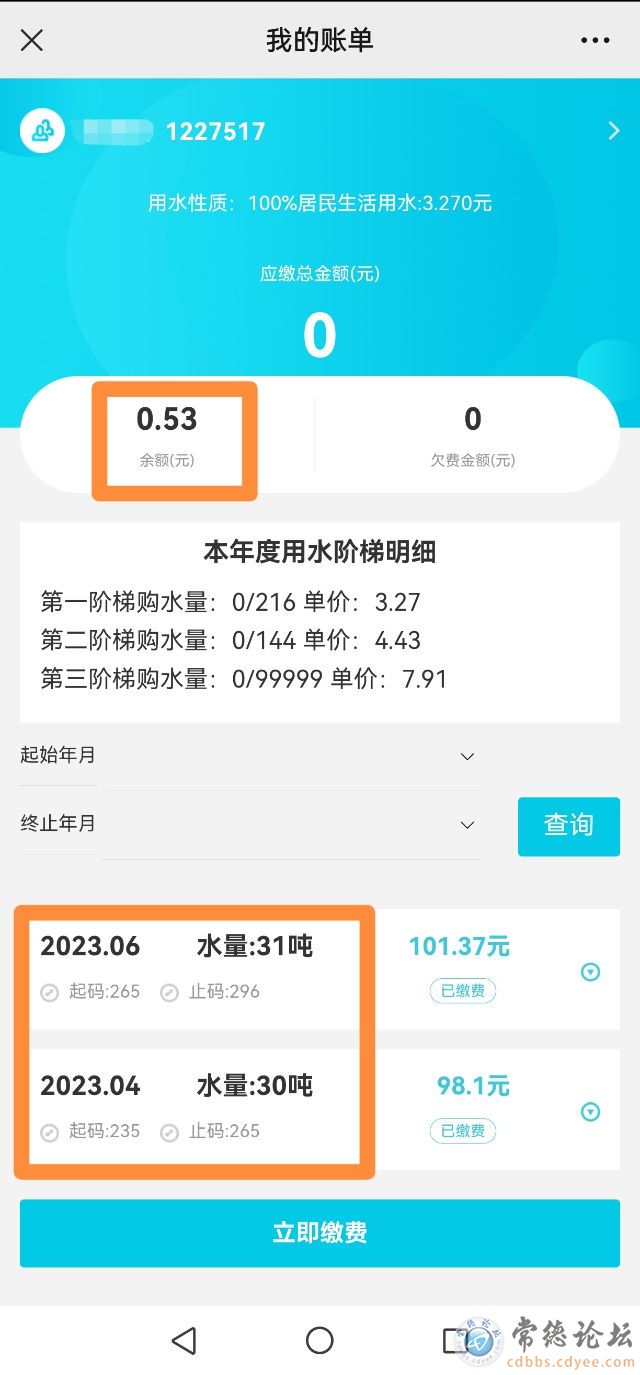Close the 我的账单 page

32,40
